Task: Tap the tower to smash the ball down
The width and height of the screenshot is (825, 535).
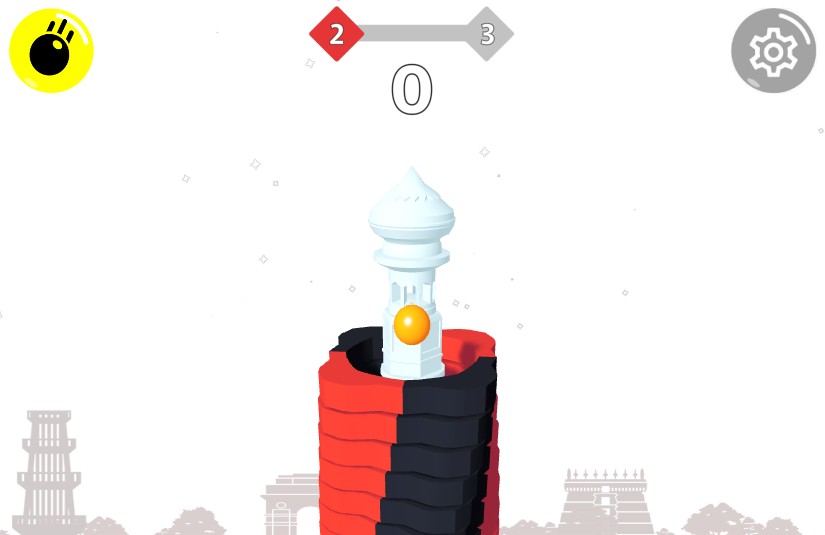Action: [x=409, y=440]
